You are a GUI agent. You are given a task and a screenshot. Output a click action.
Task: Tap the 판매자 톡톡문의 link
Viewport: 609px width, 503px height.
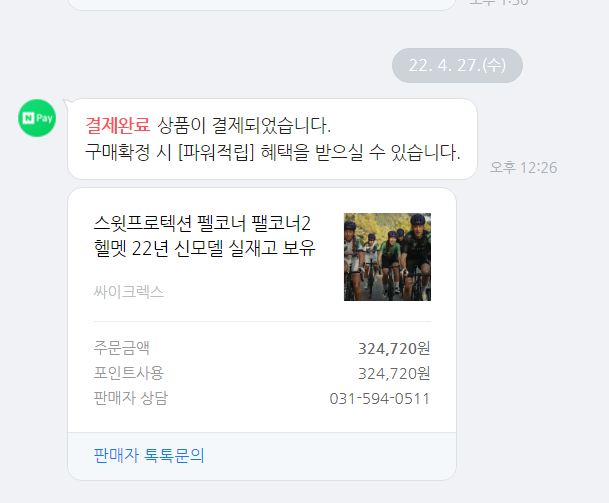click(x=149, y=456)
